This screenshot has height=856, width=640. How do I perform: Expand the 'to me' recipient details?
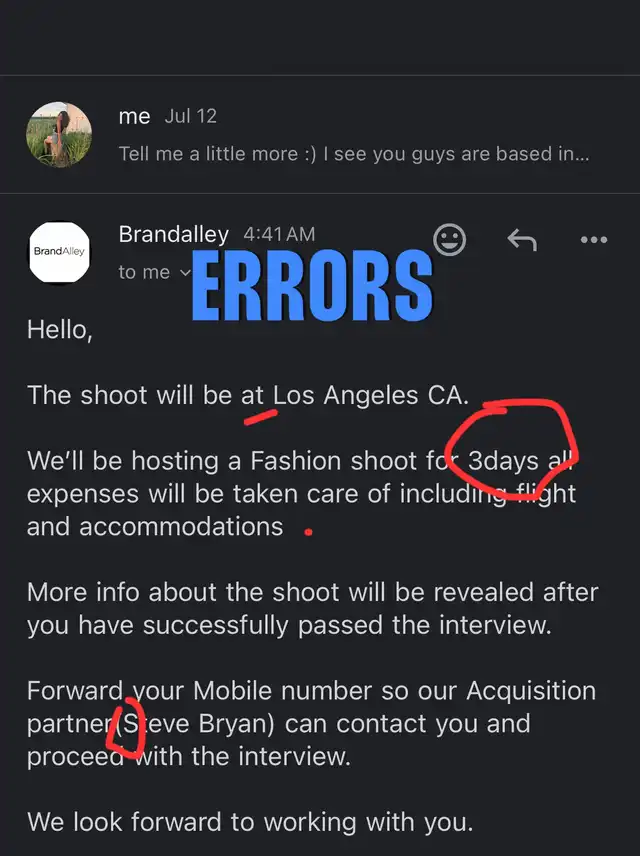click(155, 272)
